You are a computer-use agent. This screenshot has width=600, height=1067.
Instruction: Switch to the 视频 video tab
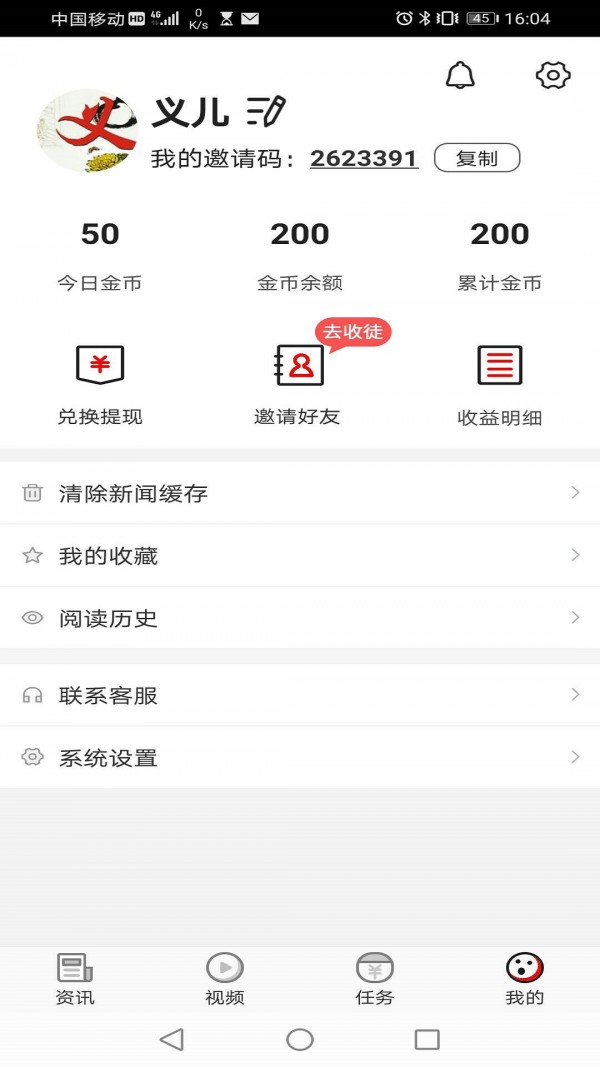click(225, 979)
